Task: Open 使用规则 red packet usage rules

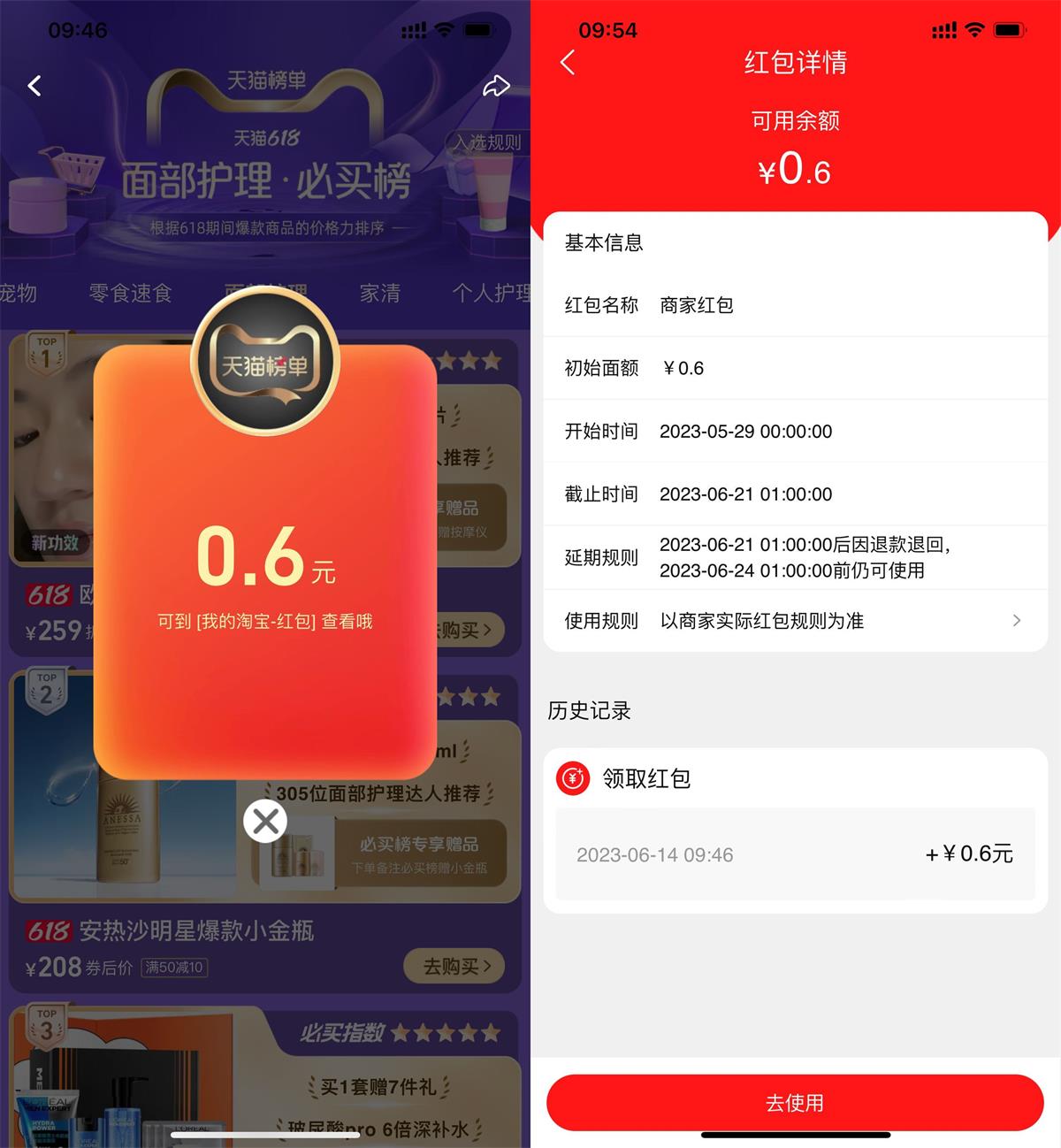Action: point(794,621)
